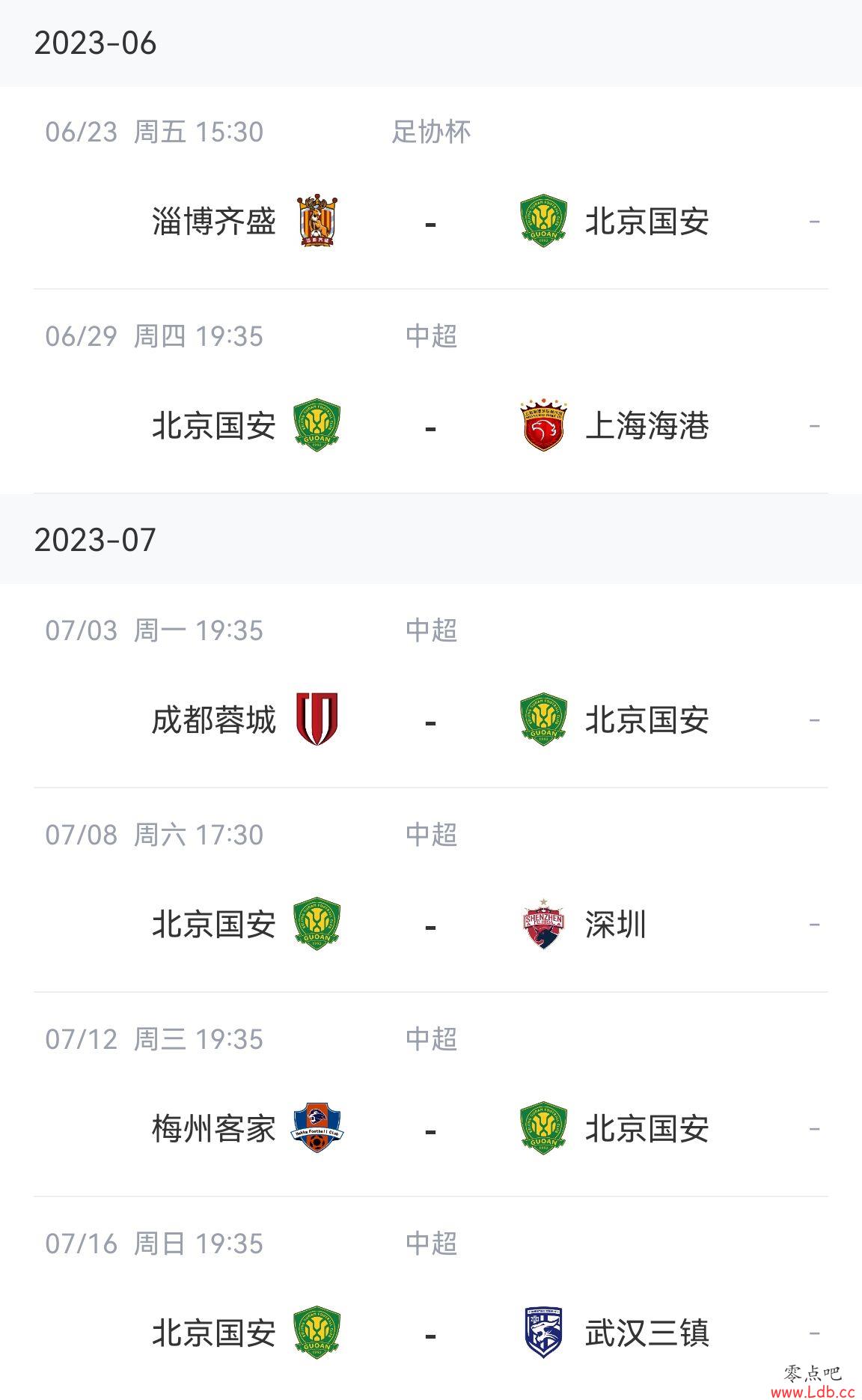Open the 07/12 梅州客家 vs 北京国安 fixture

coord(431,1095)
